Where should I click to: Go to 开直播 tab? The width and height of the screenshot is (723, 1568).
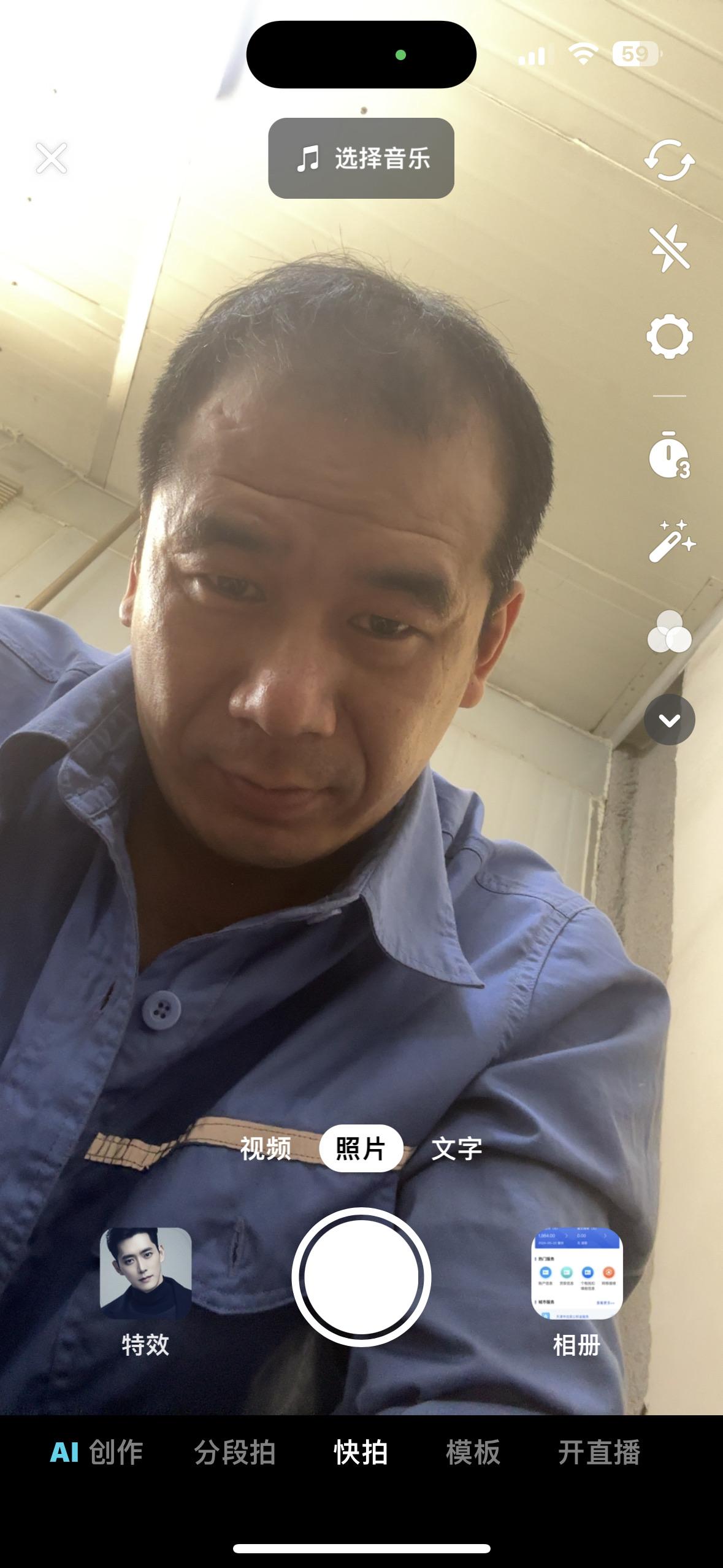tap(599, 1453)
